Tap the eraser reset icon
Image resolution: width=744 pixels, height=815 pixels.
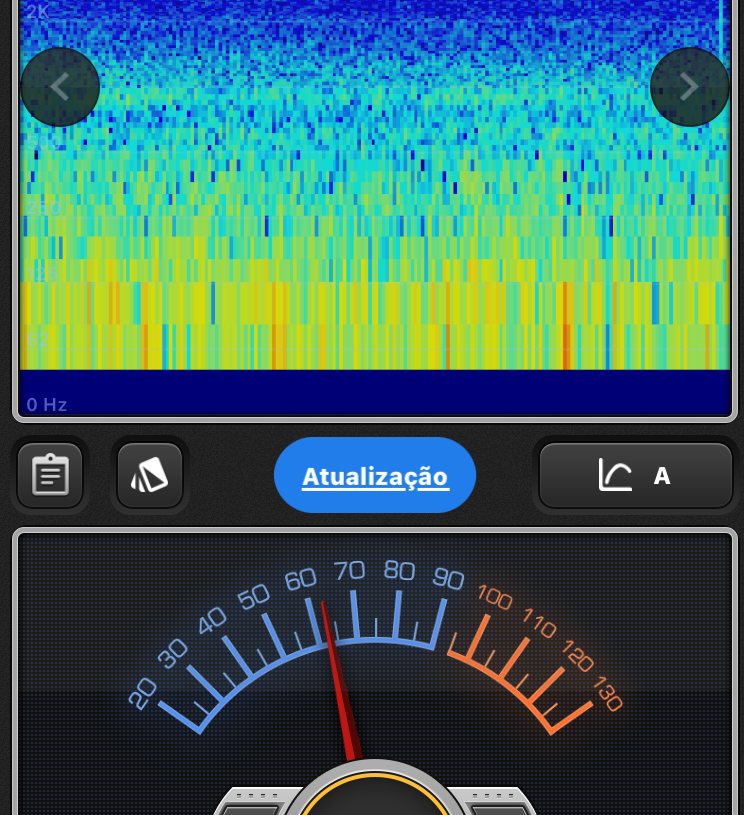[x=150, y=475]
